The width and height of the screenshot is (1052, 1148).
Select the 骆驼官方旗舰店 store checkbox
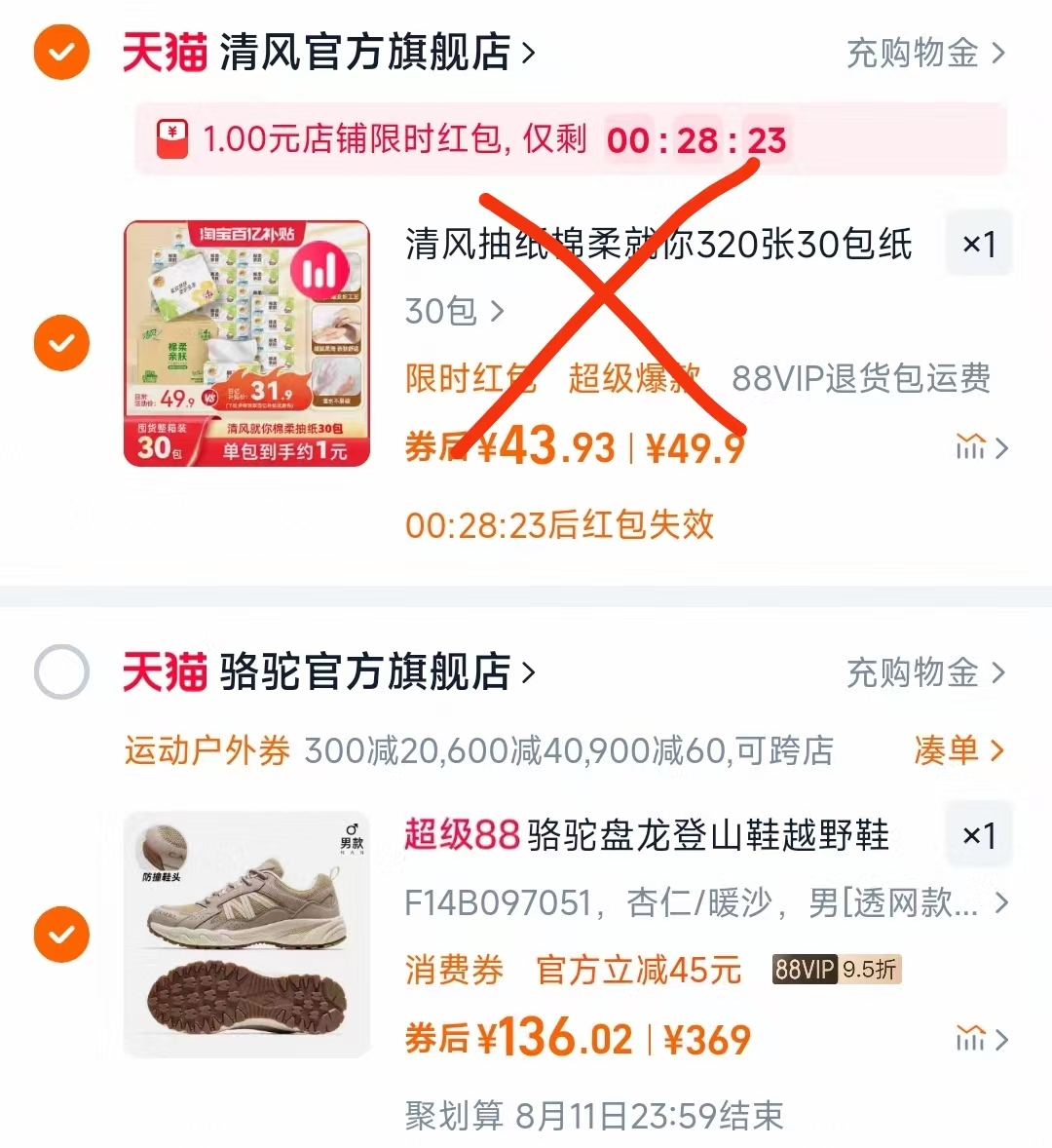click(x=60, y=672)
